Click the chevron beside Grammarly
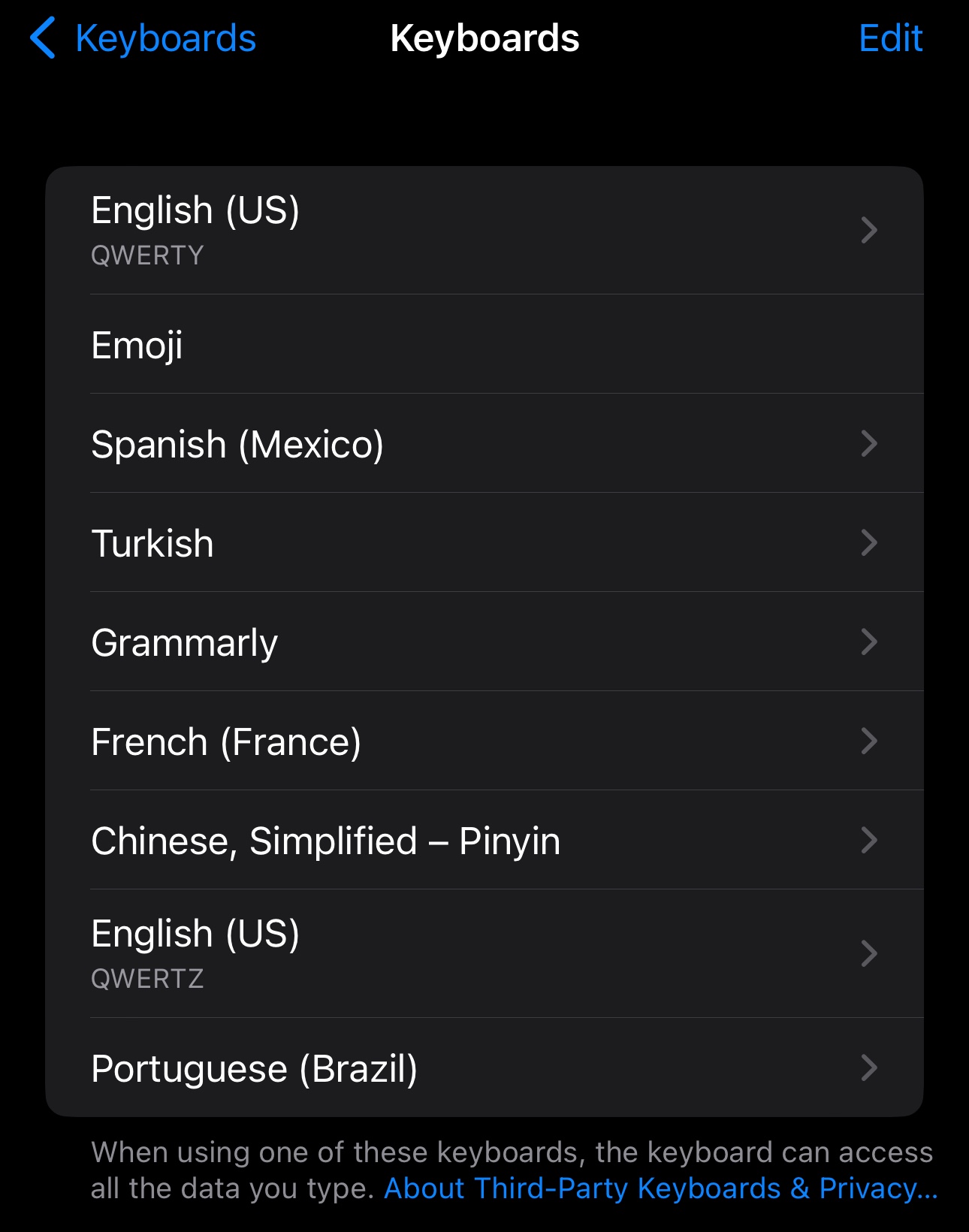This screenshot has height=1232, width=969. (869, 642)
